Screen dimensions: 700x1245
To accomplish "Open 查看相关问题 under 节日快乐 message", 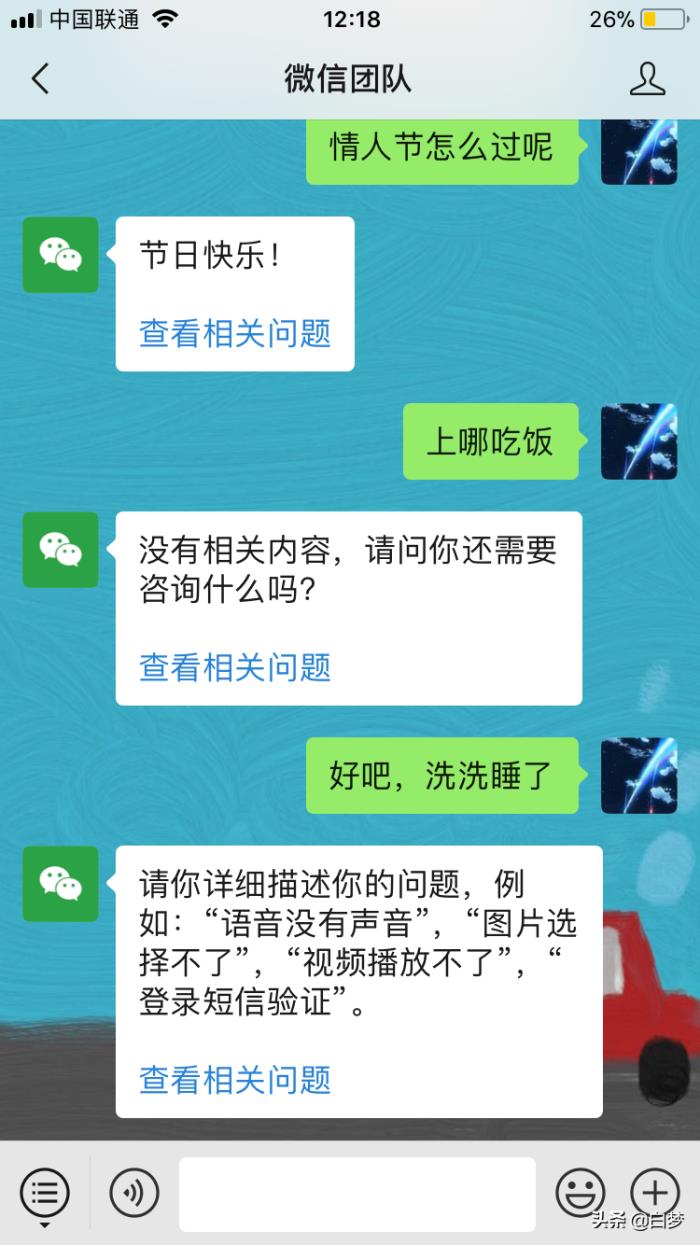I will coord(235,333).
